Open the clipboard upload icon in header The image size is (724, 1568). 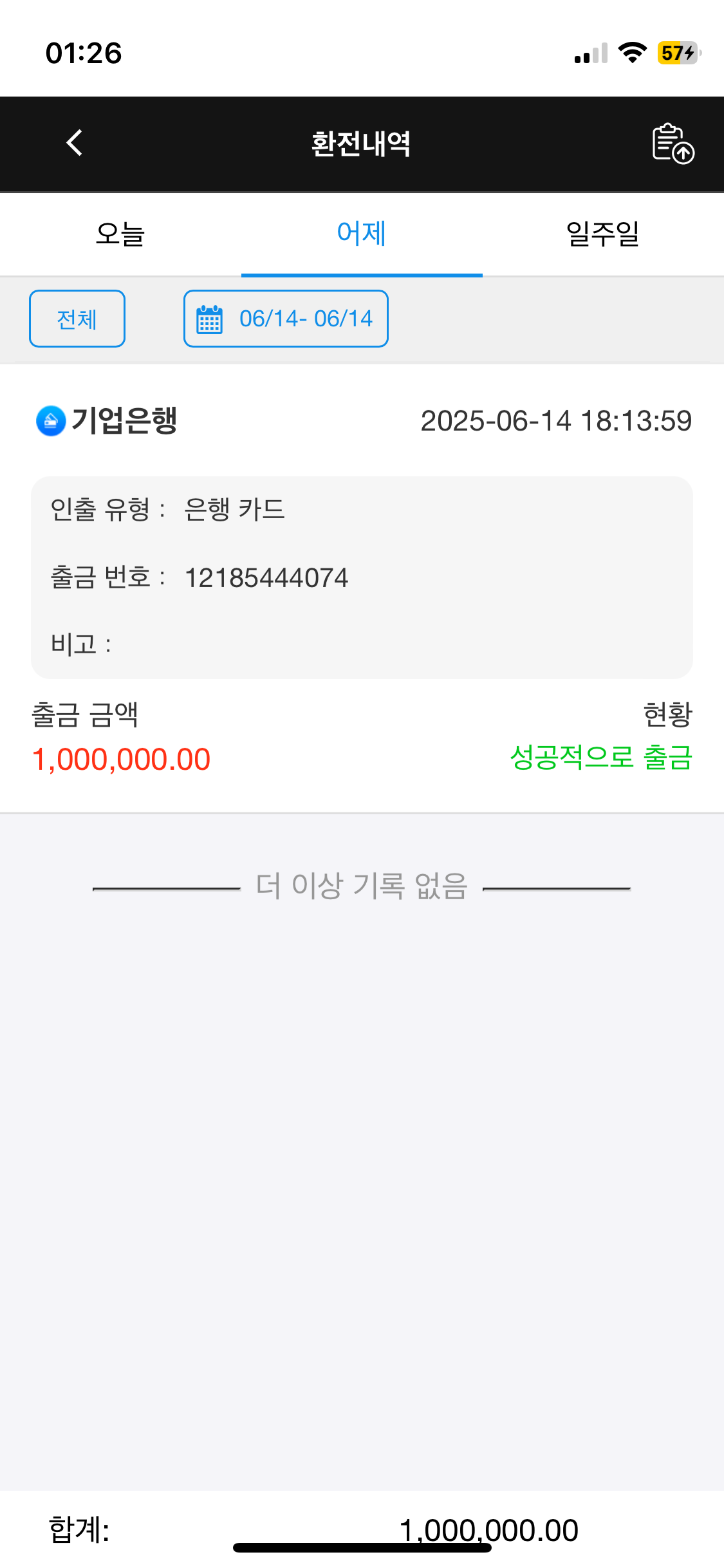click(x=673, y=144)
